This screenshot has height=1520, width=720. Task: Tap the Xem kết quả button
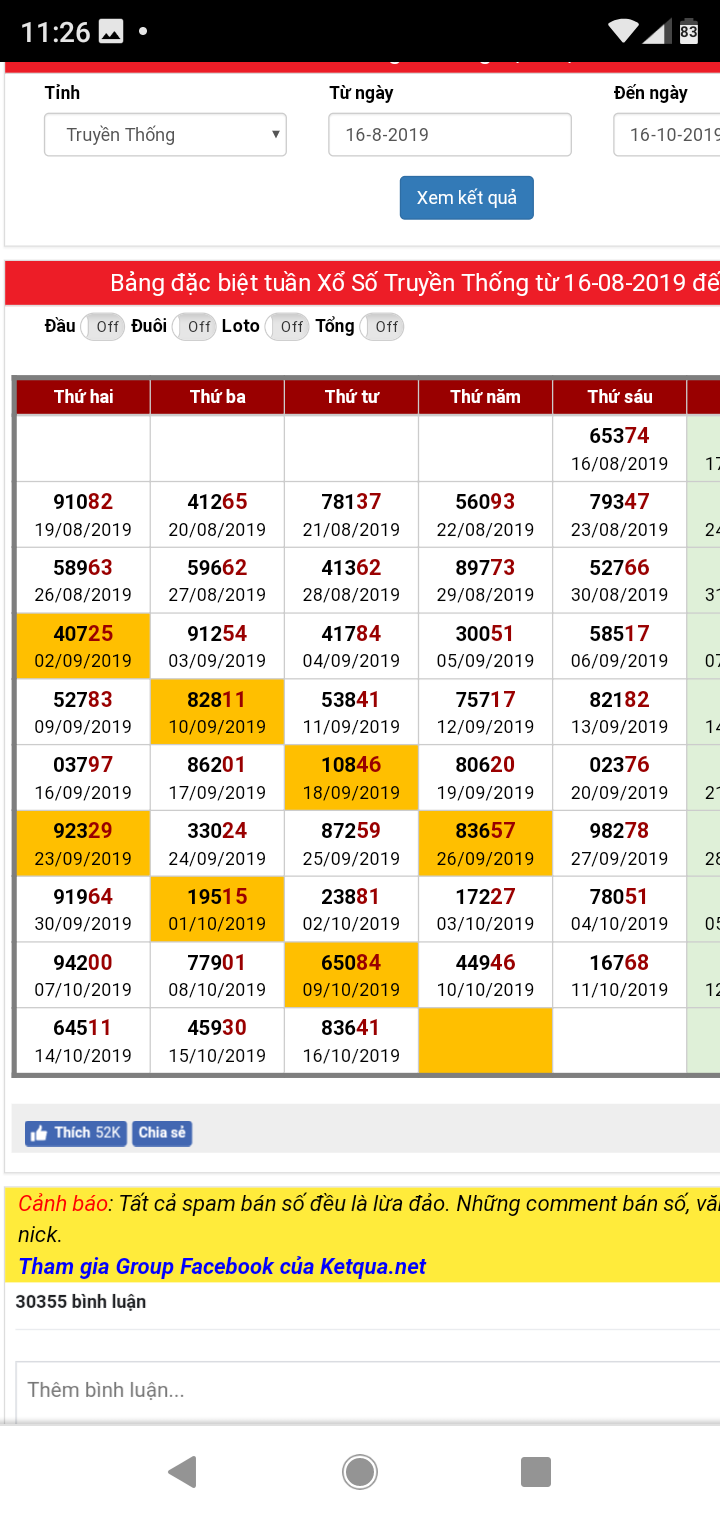click(x=467, y=198)
